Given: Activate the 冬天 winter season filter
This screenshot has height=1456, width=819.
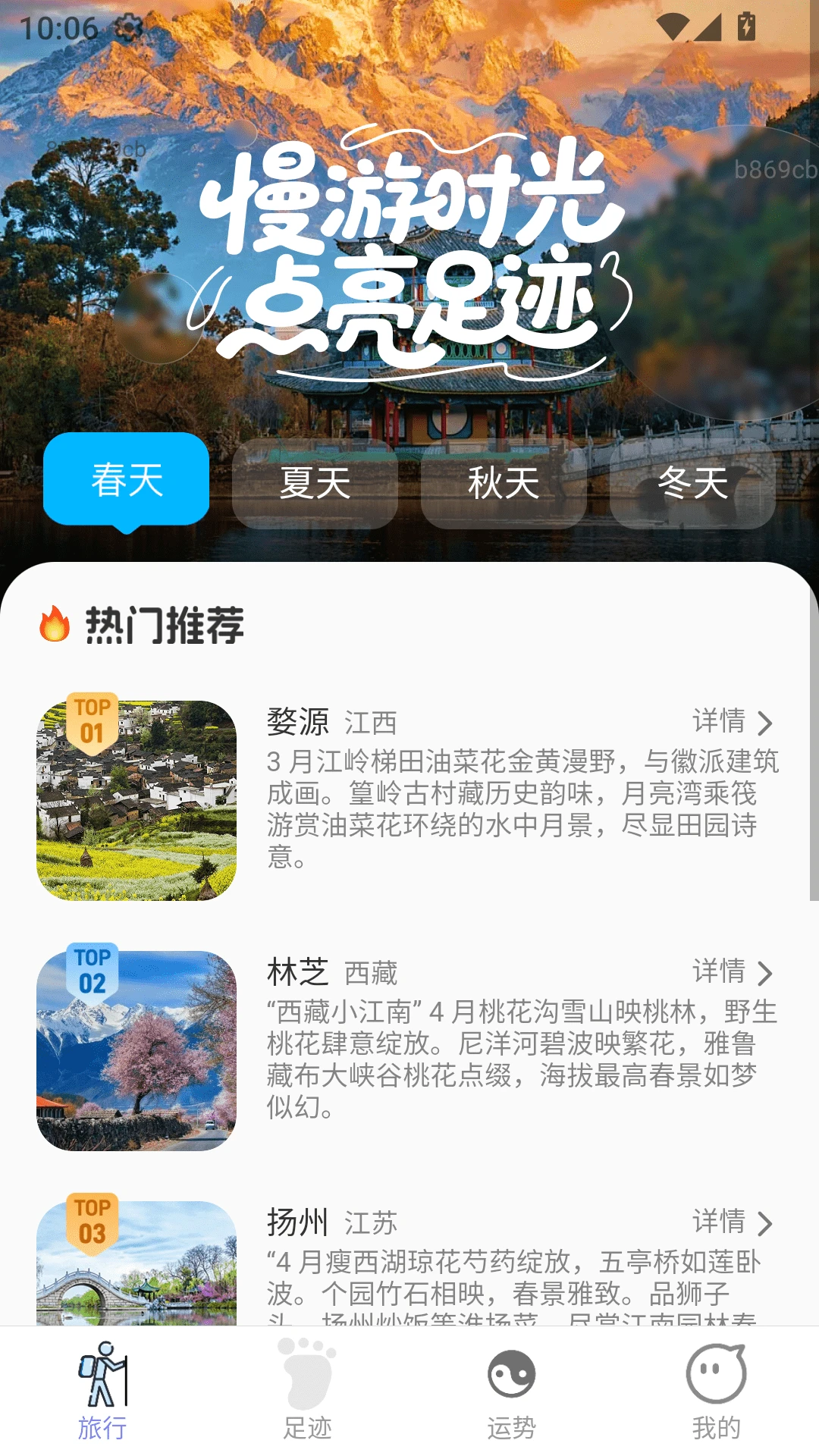Looking at the screenshot, I should (695, 485).
